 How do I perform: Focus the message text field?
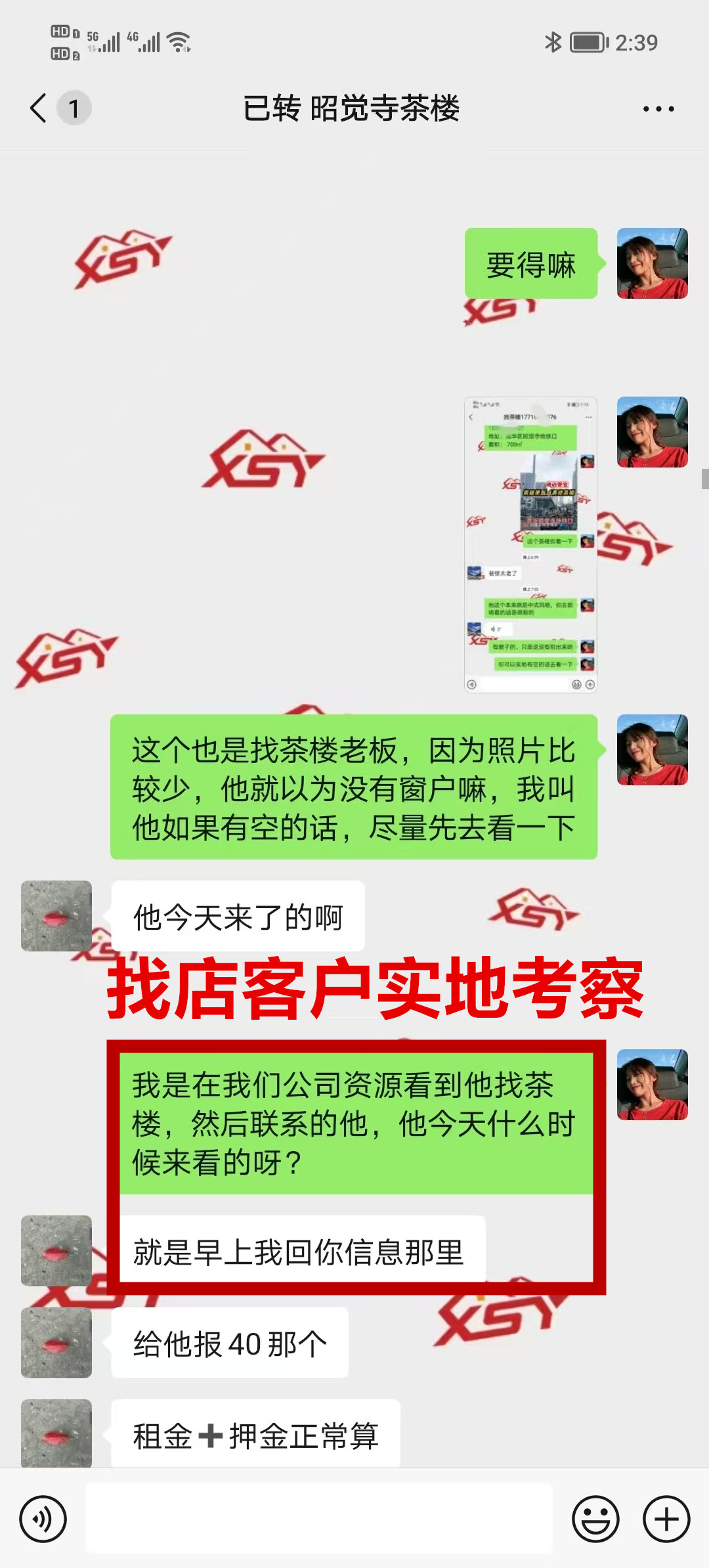[319, 1519]
